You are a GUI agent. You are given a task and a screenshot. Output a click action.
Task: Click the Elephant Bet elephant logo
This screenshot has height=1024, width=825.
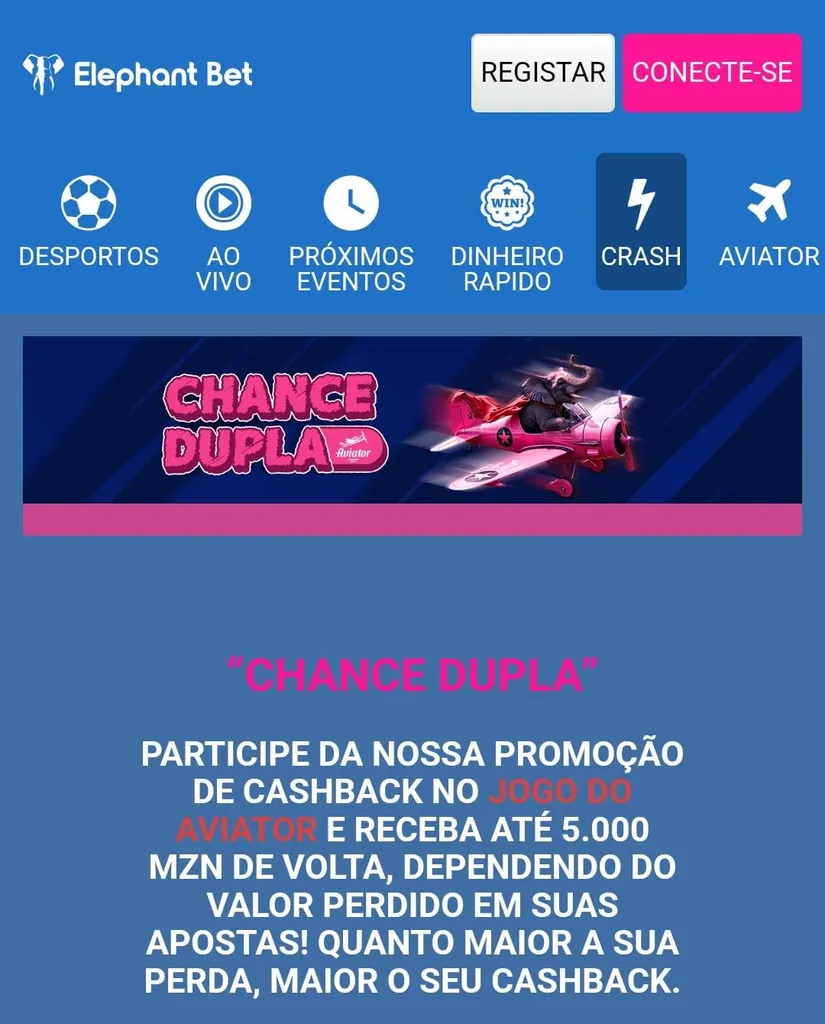click(42, 71)
